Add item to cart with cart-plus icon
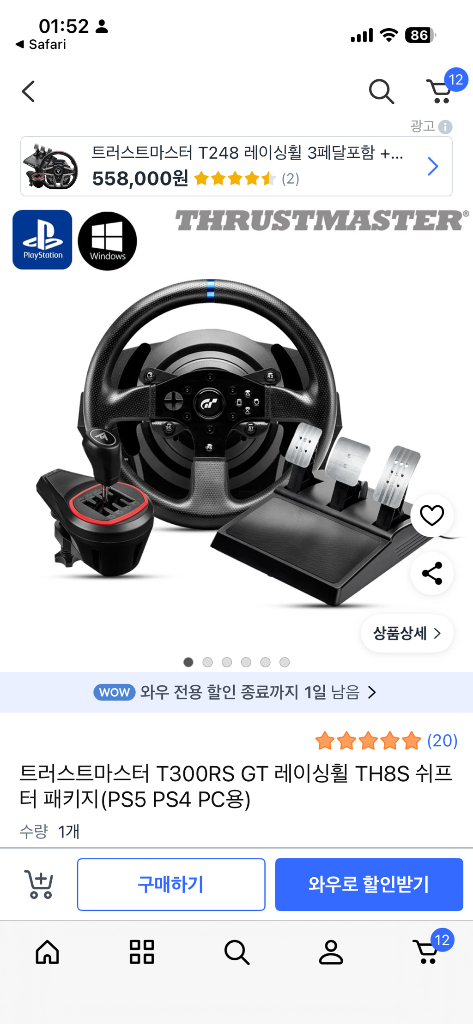 tap(38, 884)
